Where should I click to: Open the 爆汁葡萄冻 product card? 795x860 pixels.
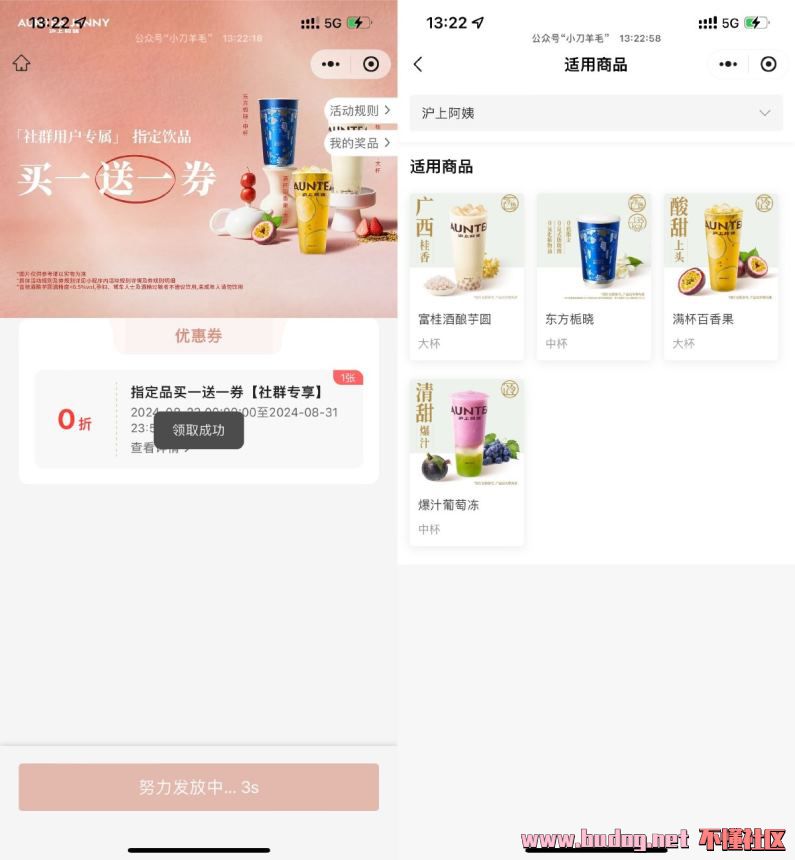[467, 461]
